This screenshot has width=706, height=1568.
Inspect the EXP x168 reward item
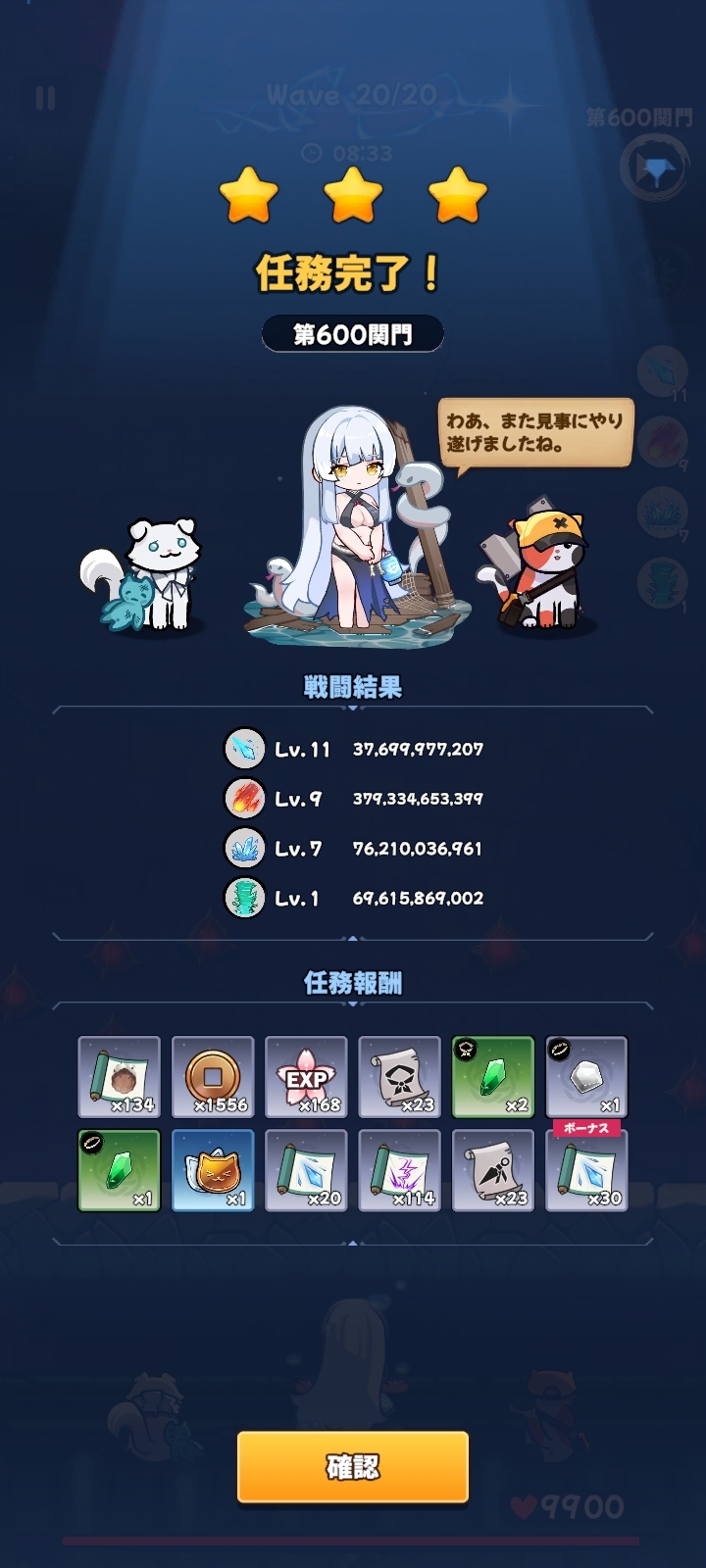coord(306,1077)
